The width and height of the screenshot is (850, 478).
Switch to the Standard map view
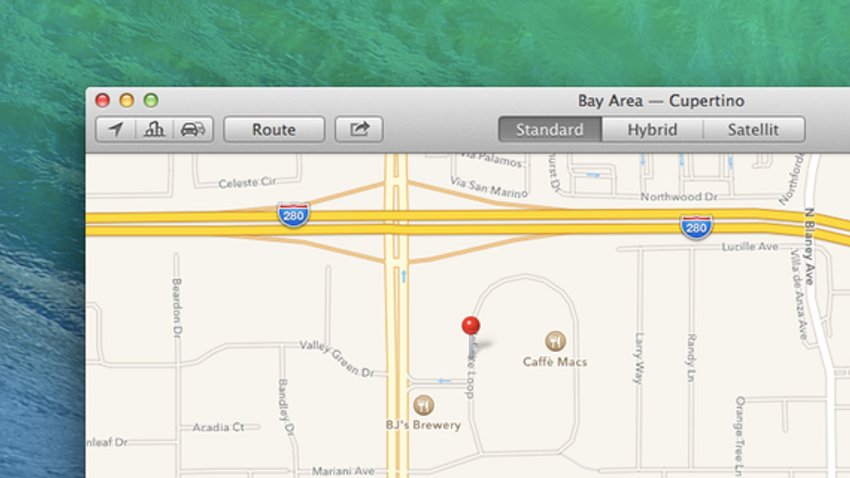pyautogui.click(x=550, y=130)
